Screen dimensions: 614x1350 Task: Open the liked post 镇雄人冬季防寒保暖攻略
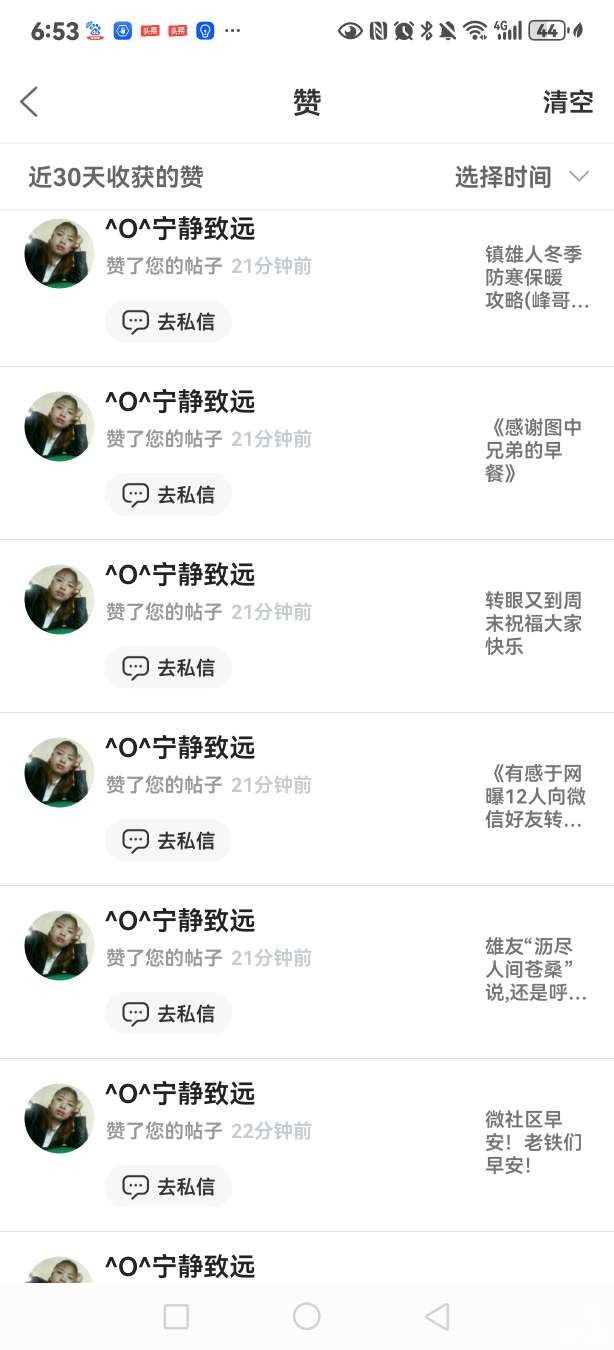coord(535,277)
